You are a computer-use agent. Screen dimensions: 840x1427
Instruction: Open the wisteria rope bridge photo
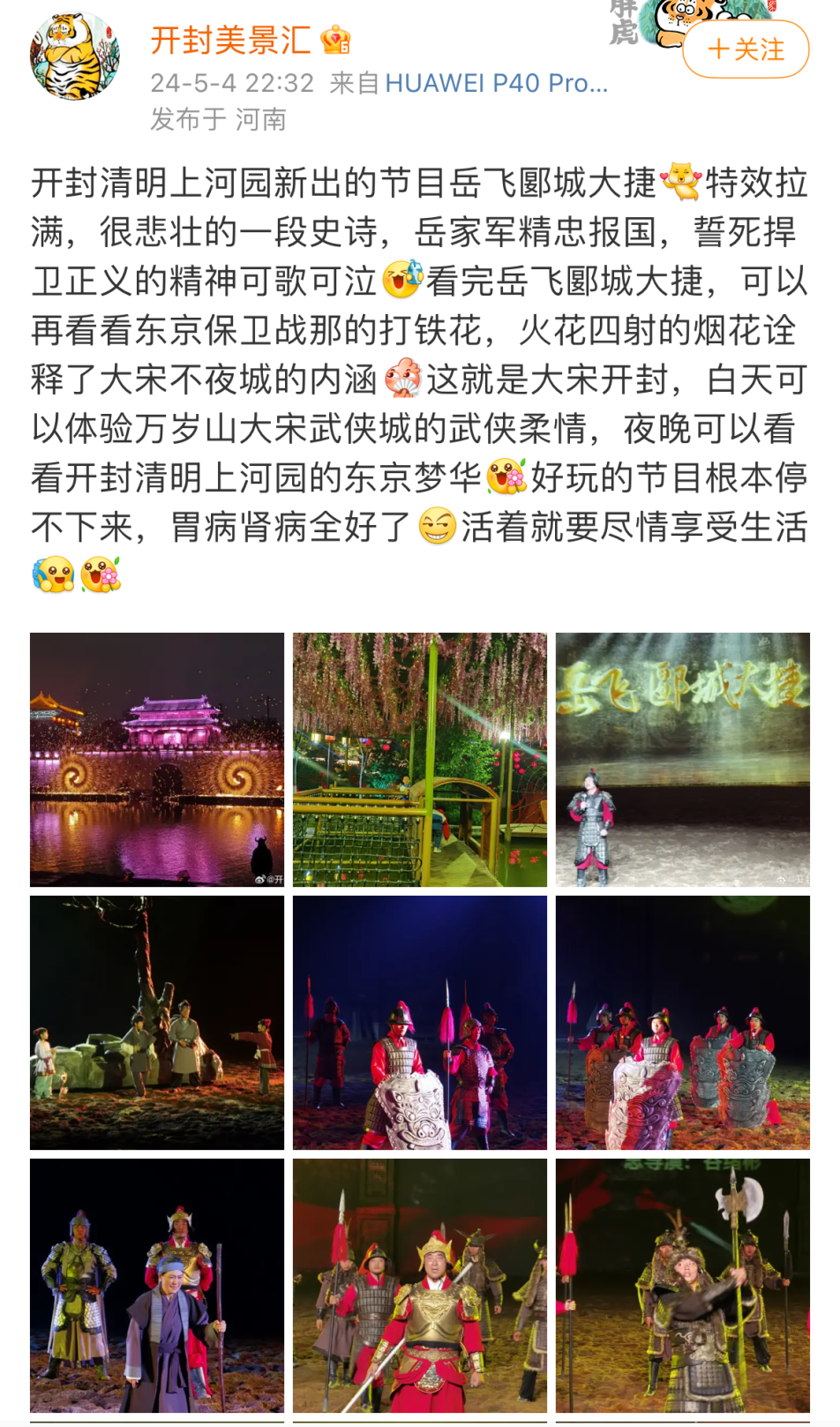point(420,759)
